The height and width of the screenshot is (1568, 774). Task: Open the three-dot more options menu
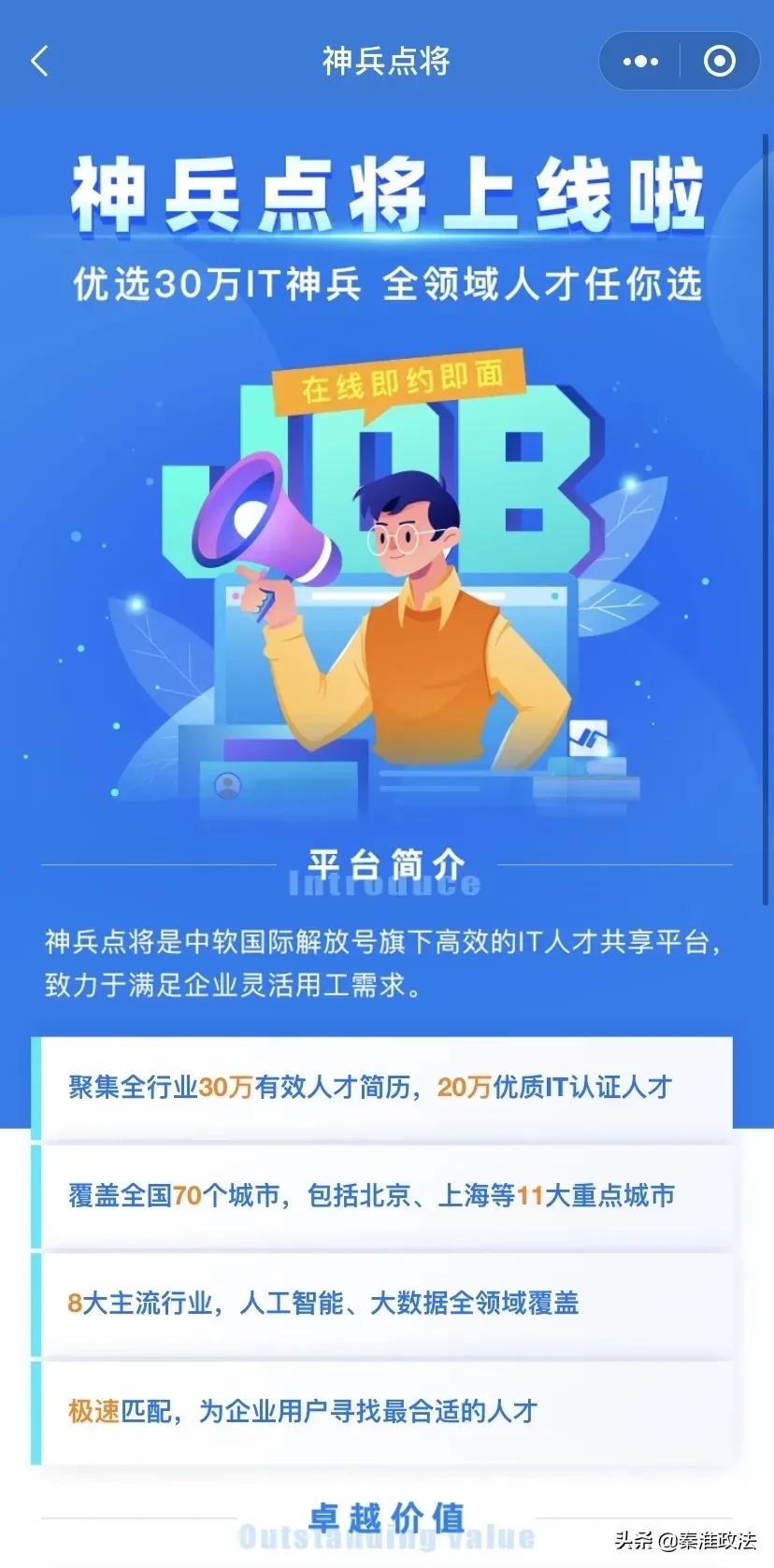(x=638, y=61)
